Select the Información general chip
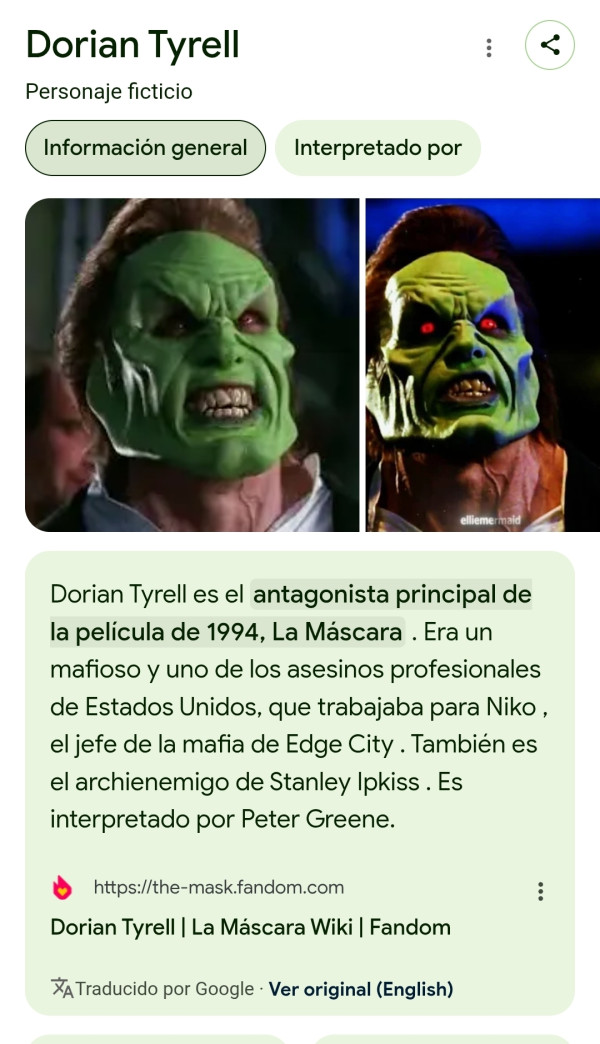600x1044 pixels. tap(145, 148)
